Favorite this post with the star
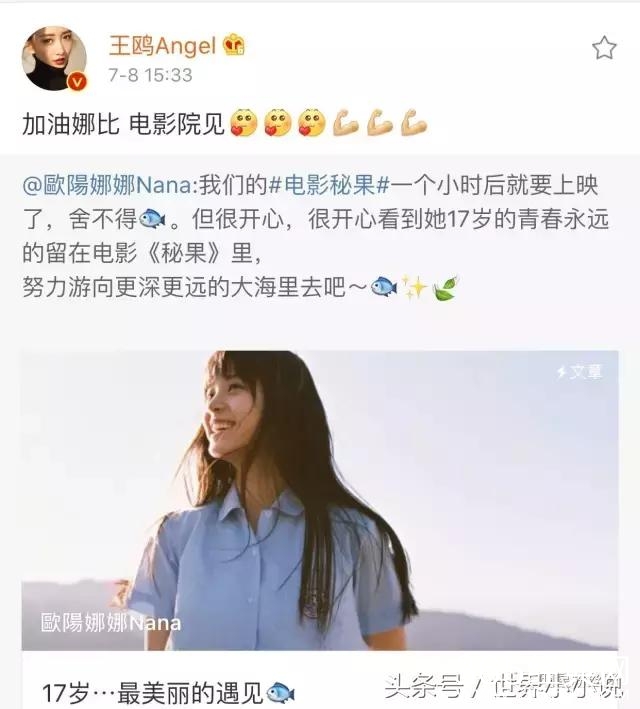The width and height of the screenshot is (640, 709). point(604,48)
